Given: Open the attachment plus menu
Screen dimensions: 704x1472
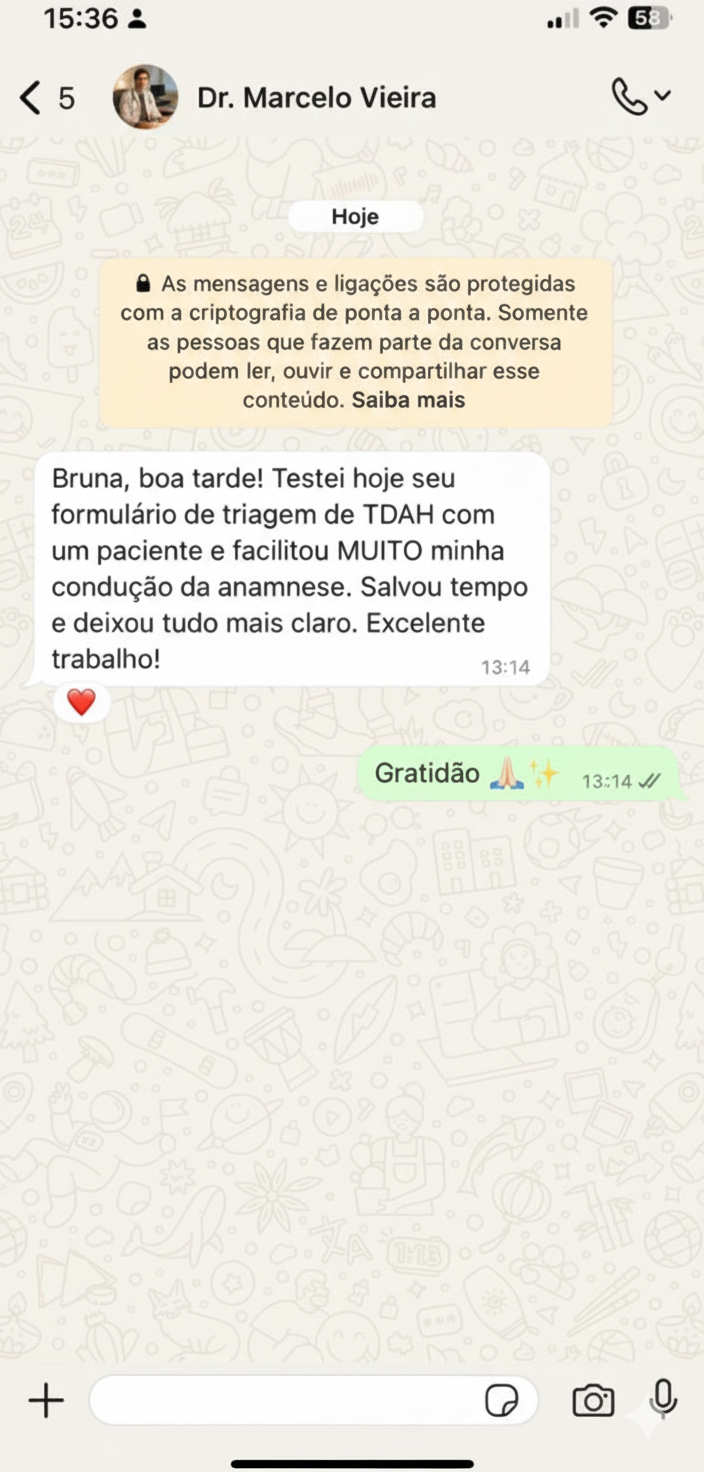Looking at the screenshot, I should click(x=46, y=1400).
